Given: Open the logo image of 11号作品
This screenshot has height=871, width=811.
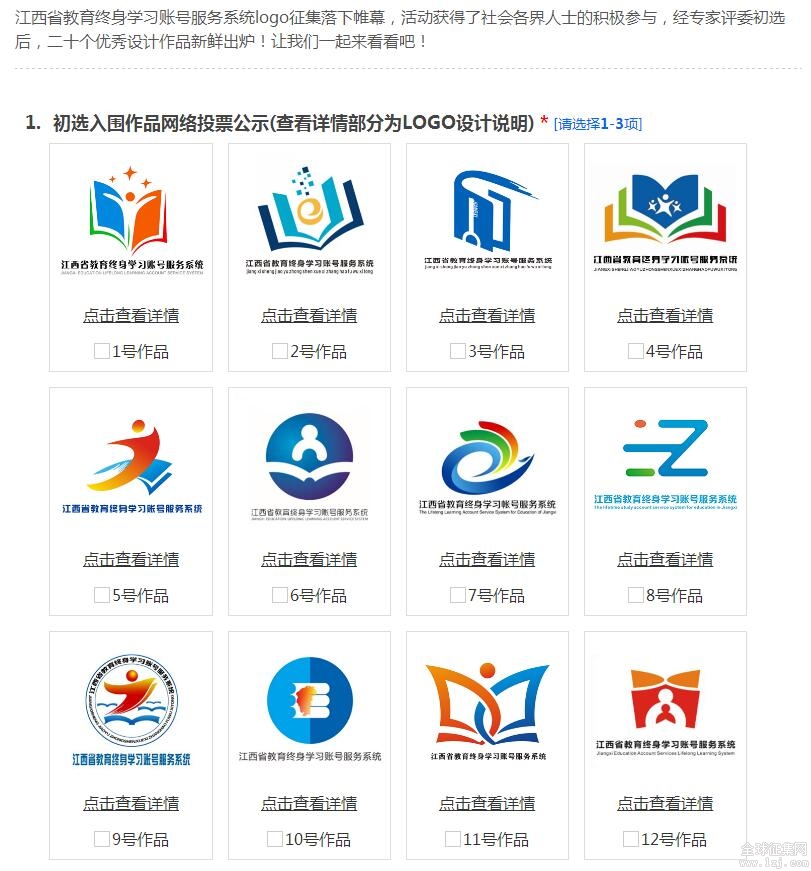Looking at the screenshot, I should click(x=487, y=710).
